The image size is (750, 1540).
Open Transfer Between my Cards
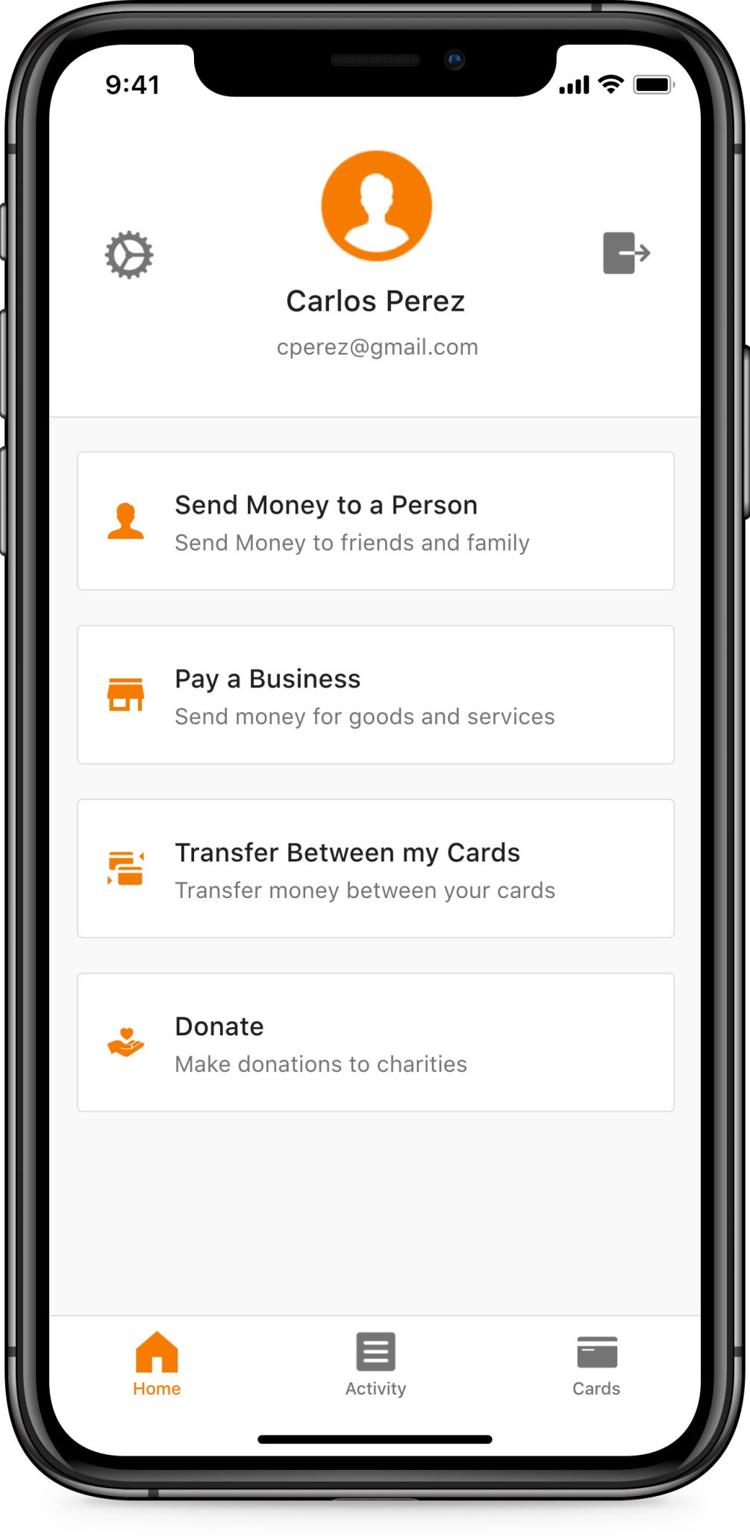click(376, 869)
